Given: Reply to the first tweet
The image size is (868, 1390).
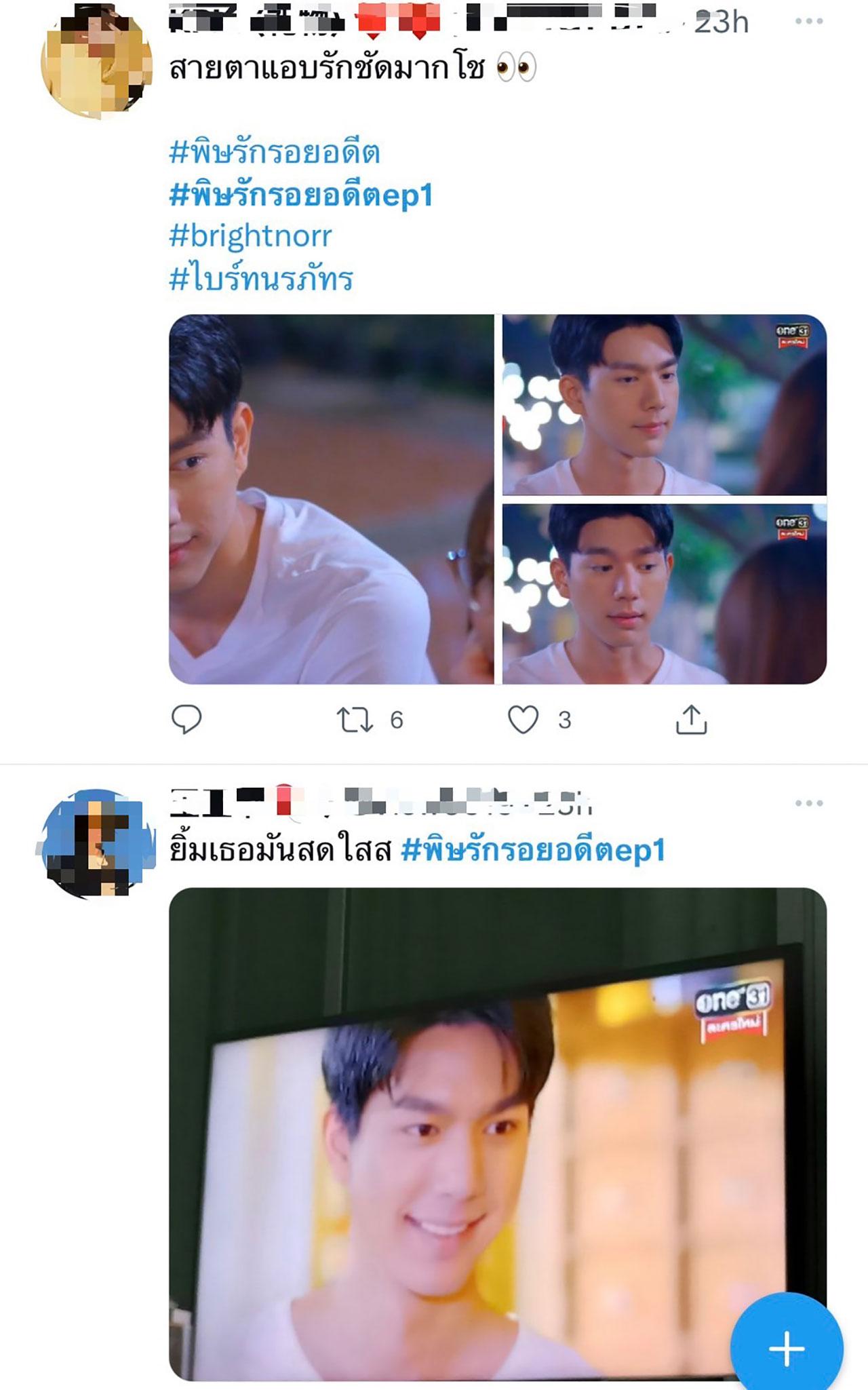Looking at the screenshot, I should (x=186, y=720).
